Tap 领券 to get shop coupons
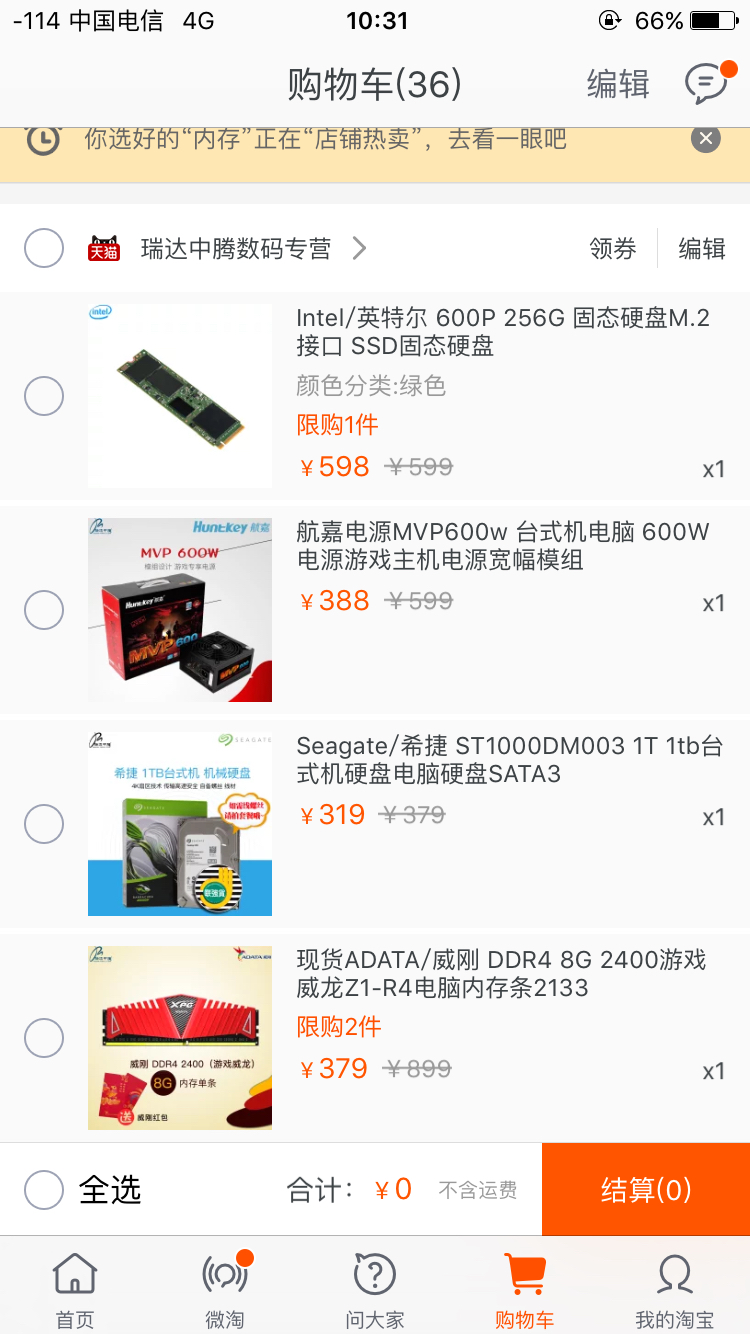This screenshot has width=750, height=1334. click(613, 249)
